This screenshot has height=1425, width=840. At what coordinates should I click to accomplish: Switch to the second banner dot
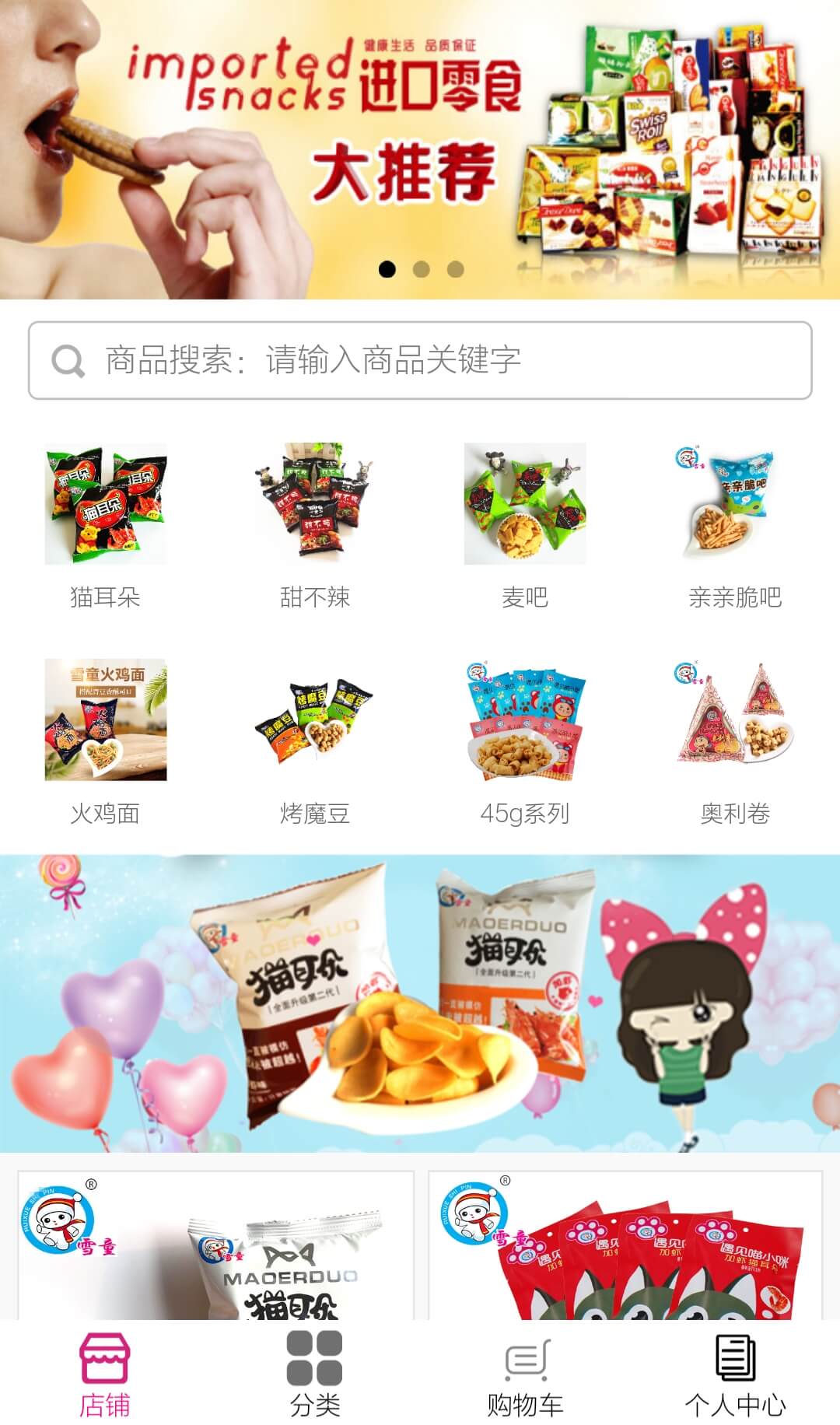(x=419, y=268)
